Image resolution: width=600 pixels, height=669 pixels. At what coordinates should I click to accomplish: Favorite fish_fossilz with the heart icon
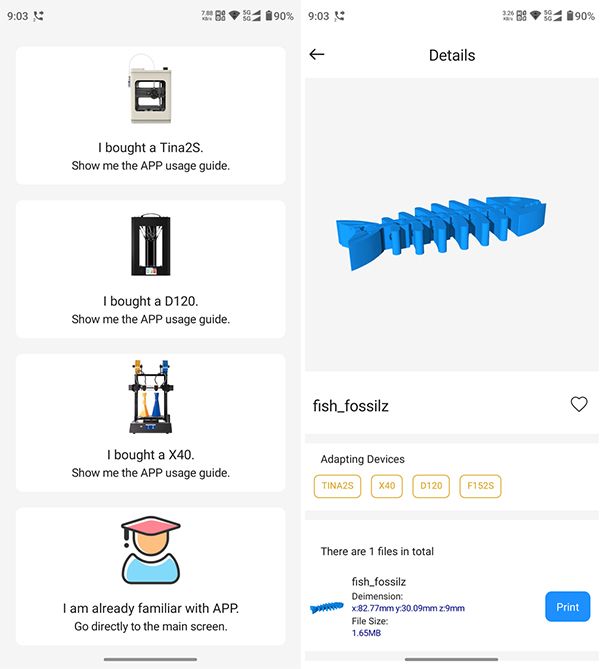point(578,404)
